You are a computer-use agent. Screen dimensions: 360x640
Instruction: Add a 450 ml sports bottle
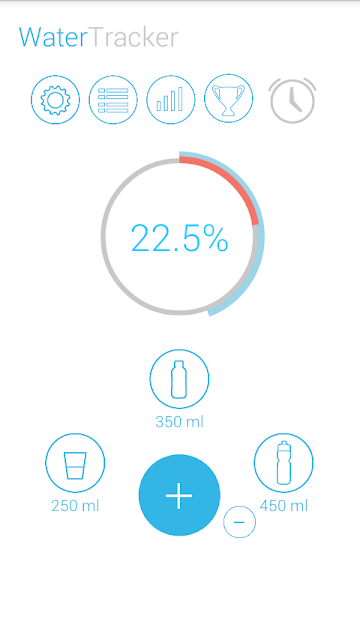pos(284,463)
